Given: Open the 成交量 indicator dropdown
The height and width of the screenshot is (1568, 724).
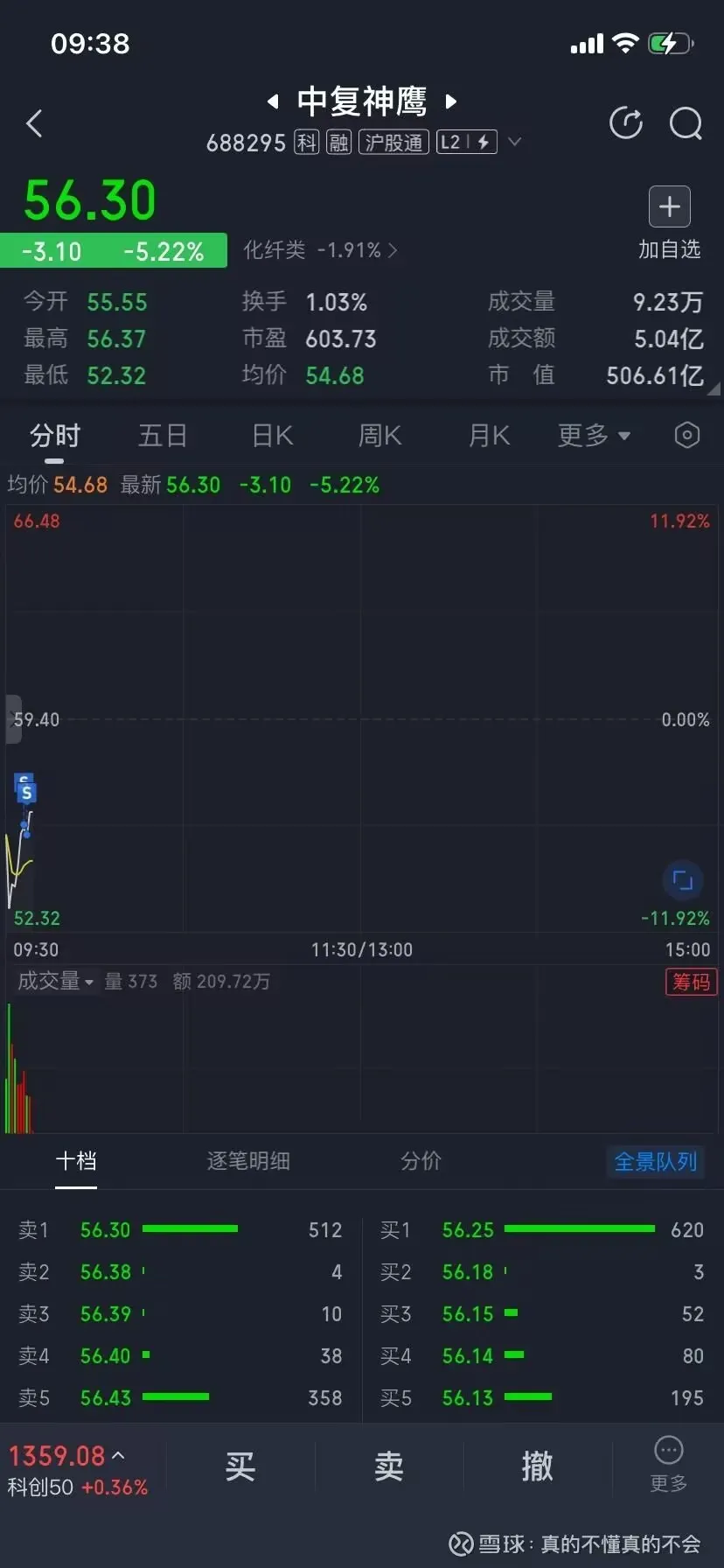Looking at the screenshot, I should pyautogui.click(x=55, y=981).
